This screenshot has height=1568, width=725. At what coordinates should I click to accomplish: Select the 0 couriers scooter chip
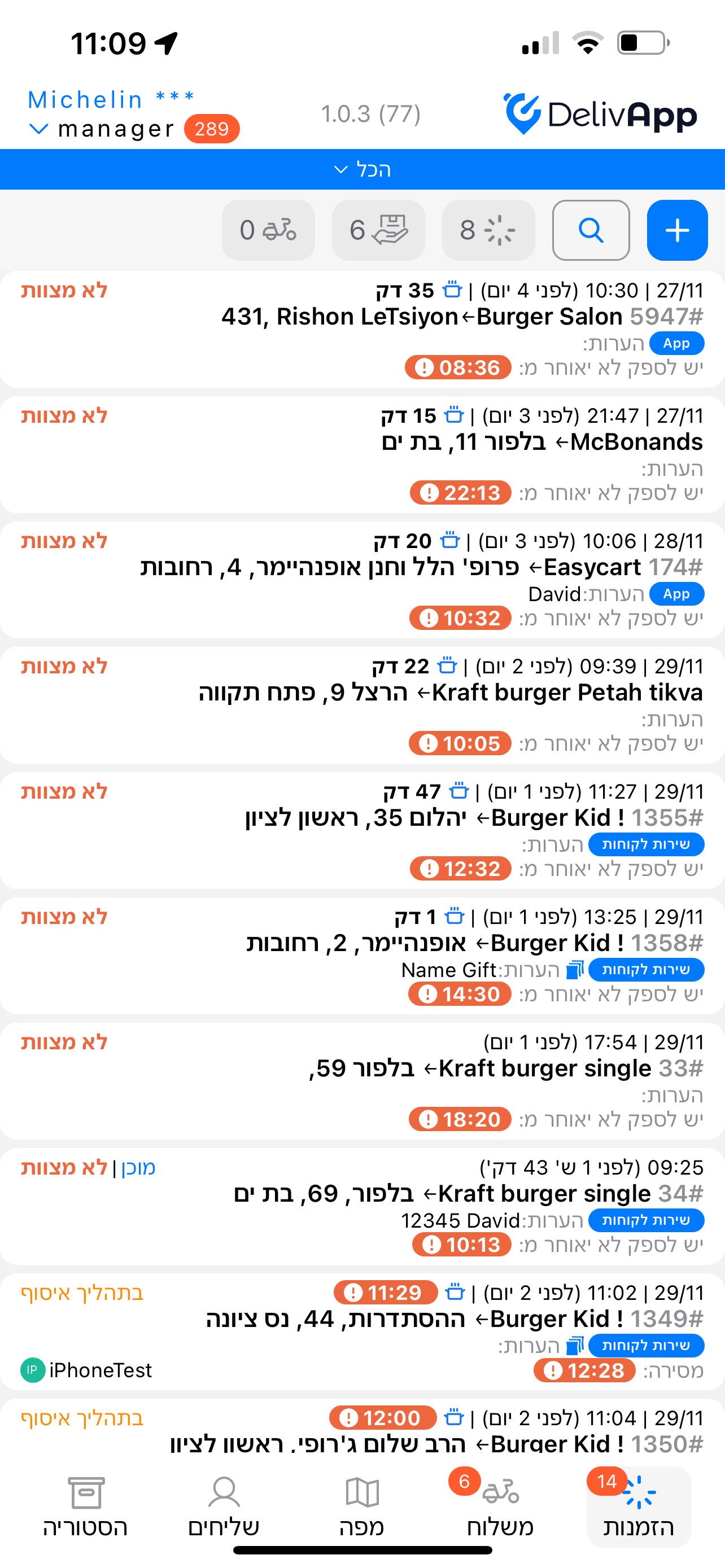coord(268,230)
